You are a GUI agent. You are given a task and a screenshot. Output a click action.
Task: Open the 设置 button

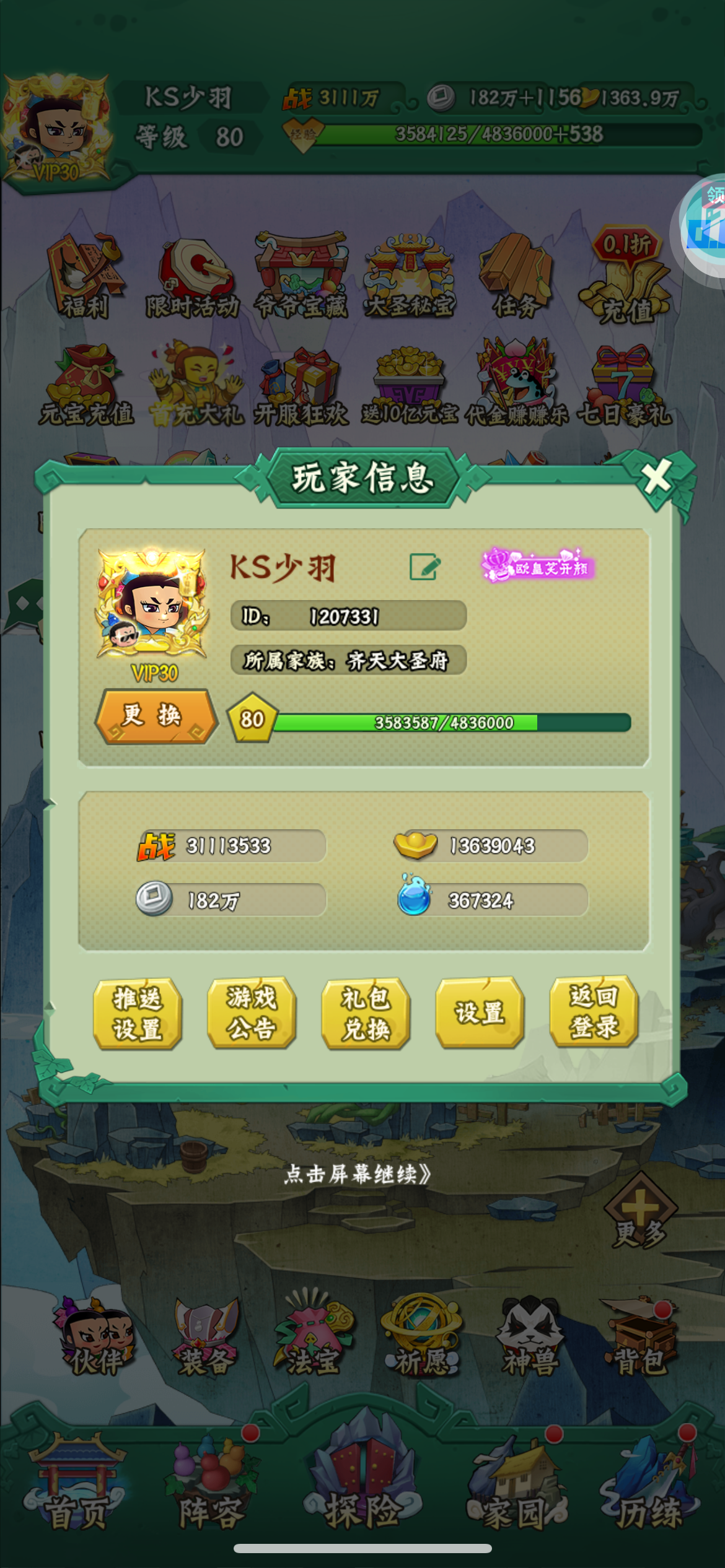pos(480,1013)
